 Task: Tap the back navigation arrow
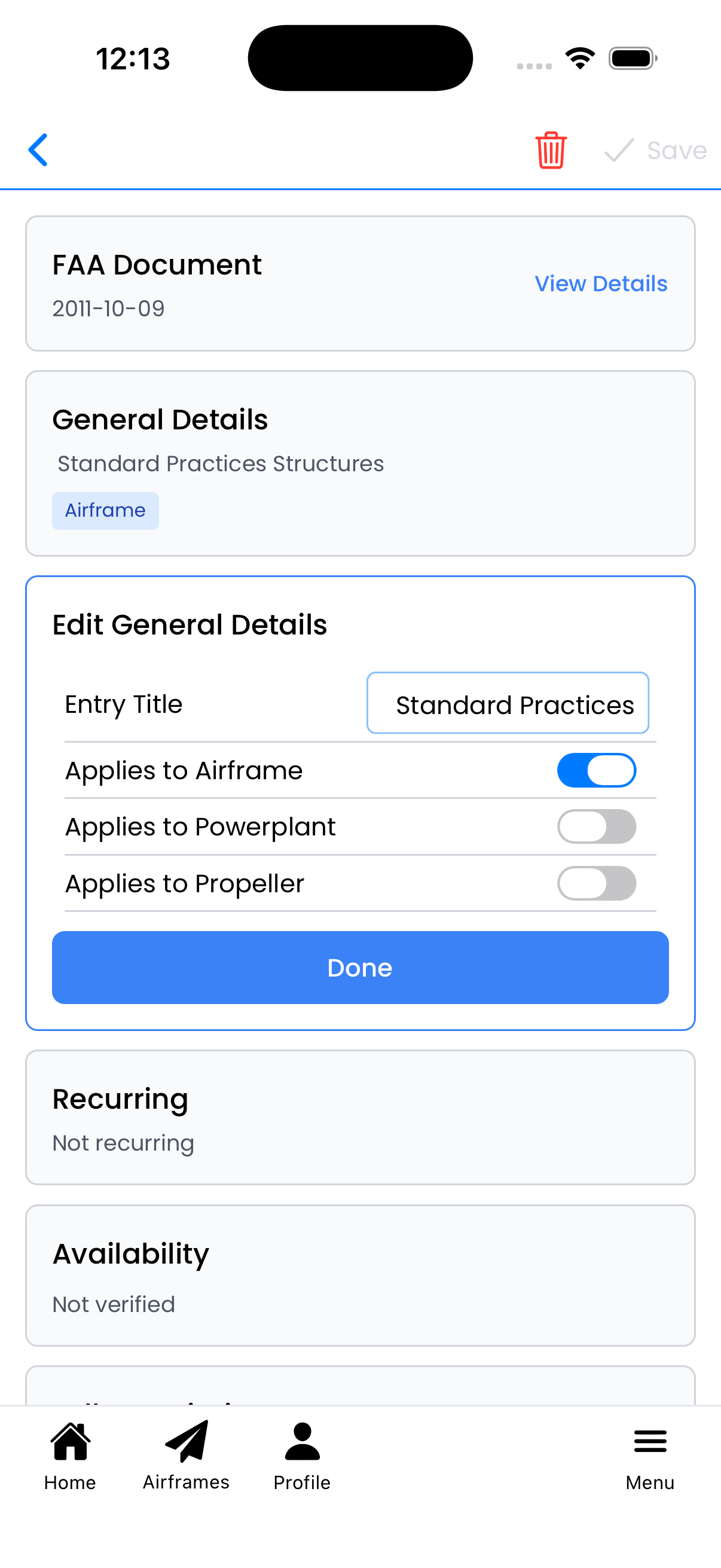pyautogui.click(x=38, y=150)
